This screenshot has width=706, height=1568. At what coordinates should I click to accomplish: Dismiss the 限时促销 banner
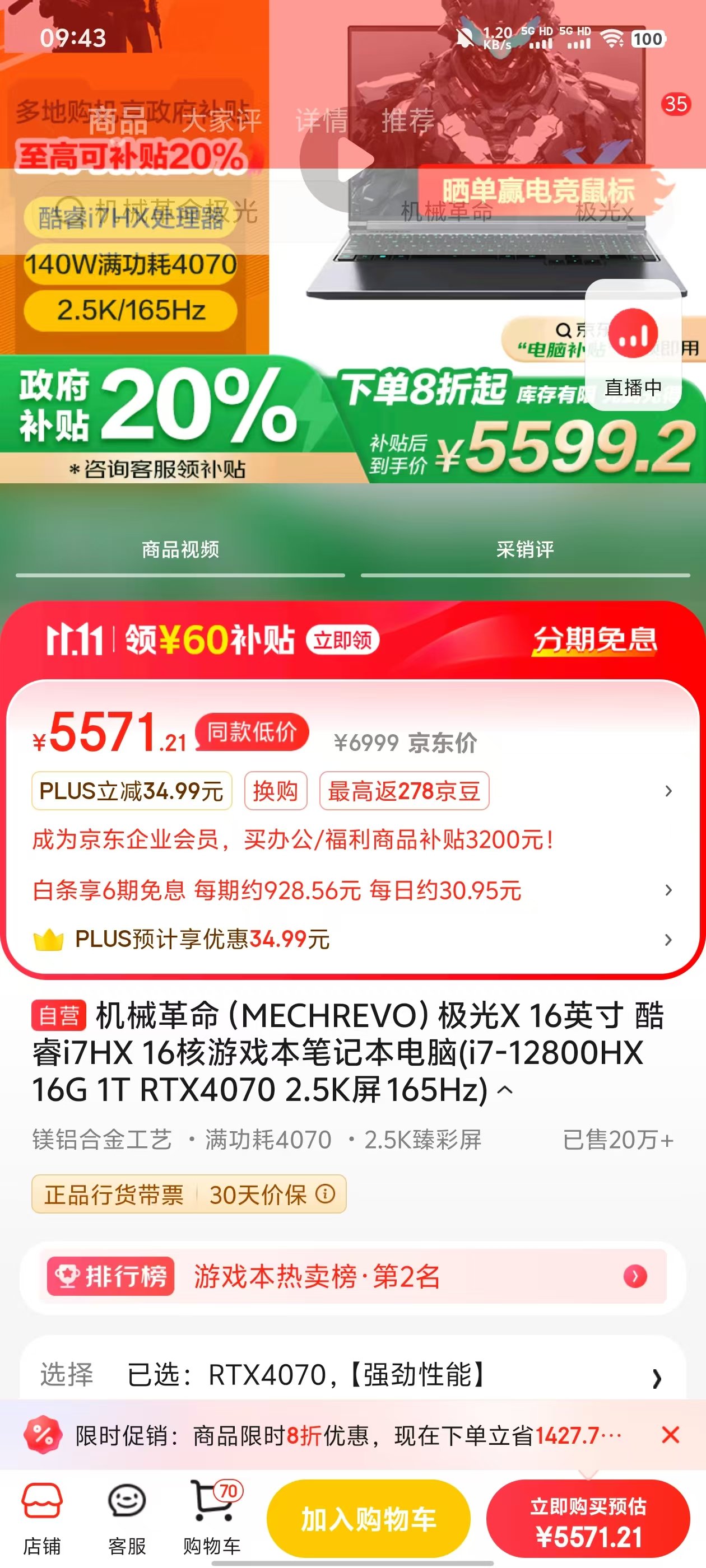(x=670, y=1435)
